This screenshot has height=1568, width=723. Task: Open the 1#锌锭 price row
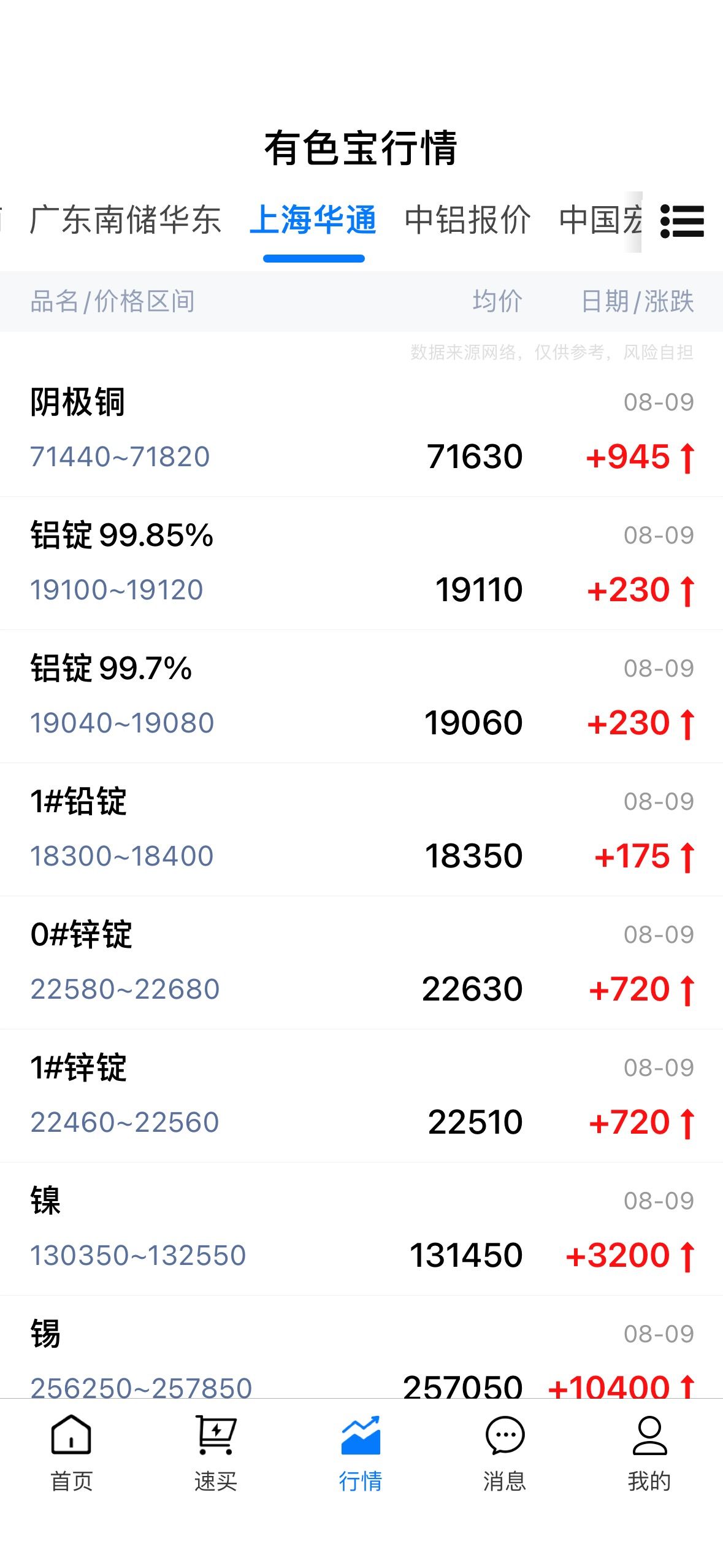coord(361,1096)
